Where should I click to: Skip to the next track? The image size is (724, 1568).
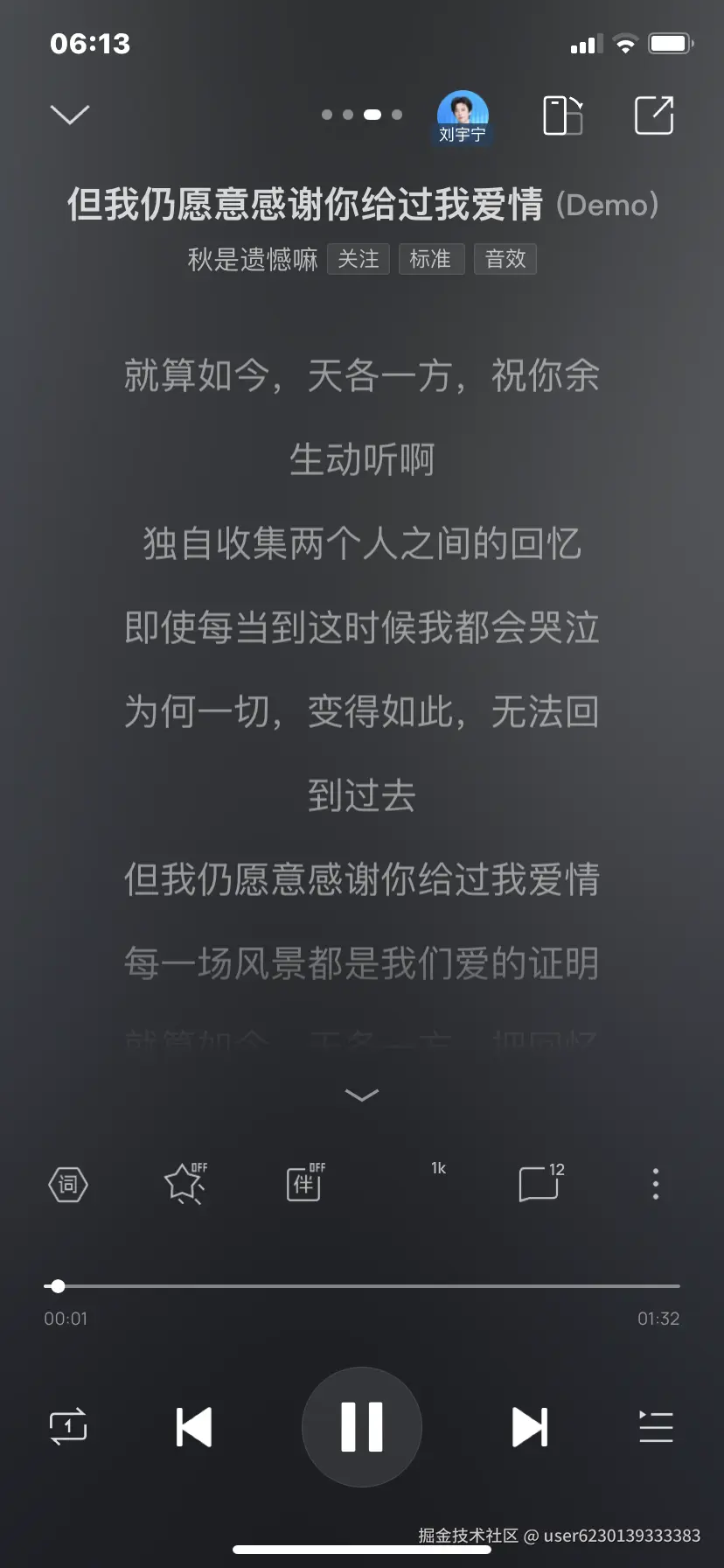pyautogui.click(x=529, y=1426)
